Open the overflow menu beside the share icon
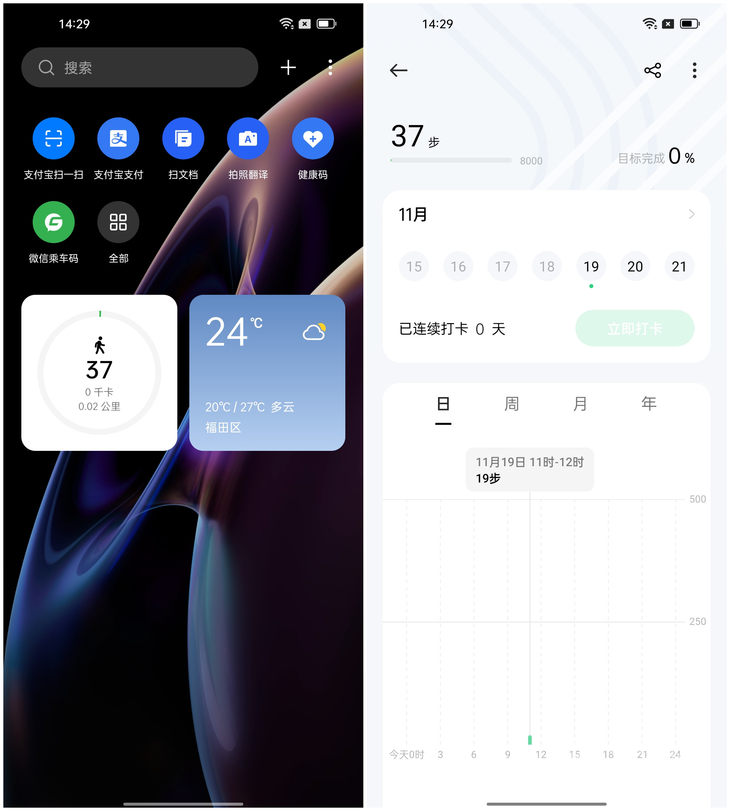The image size is (730, 811). (x=694, y=70)
